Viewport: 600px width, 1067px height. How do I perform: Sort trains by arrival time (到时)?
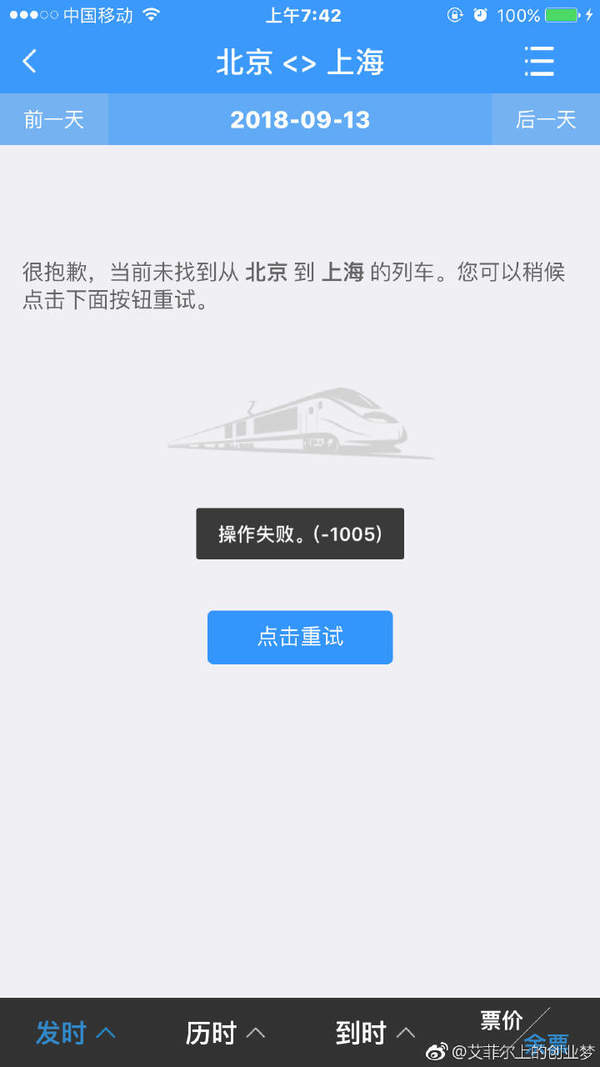pyautogui.click(x=375, y=1032)
